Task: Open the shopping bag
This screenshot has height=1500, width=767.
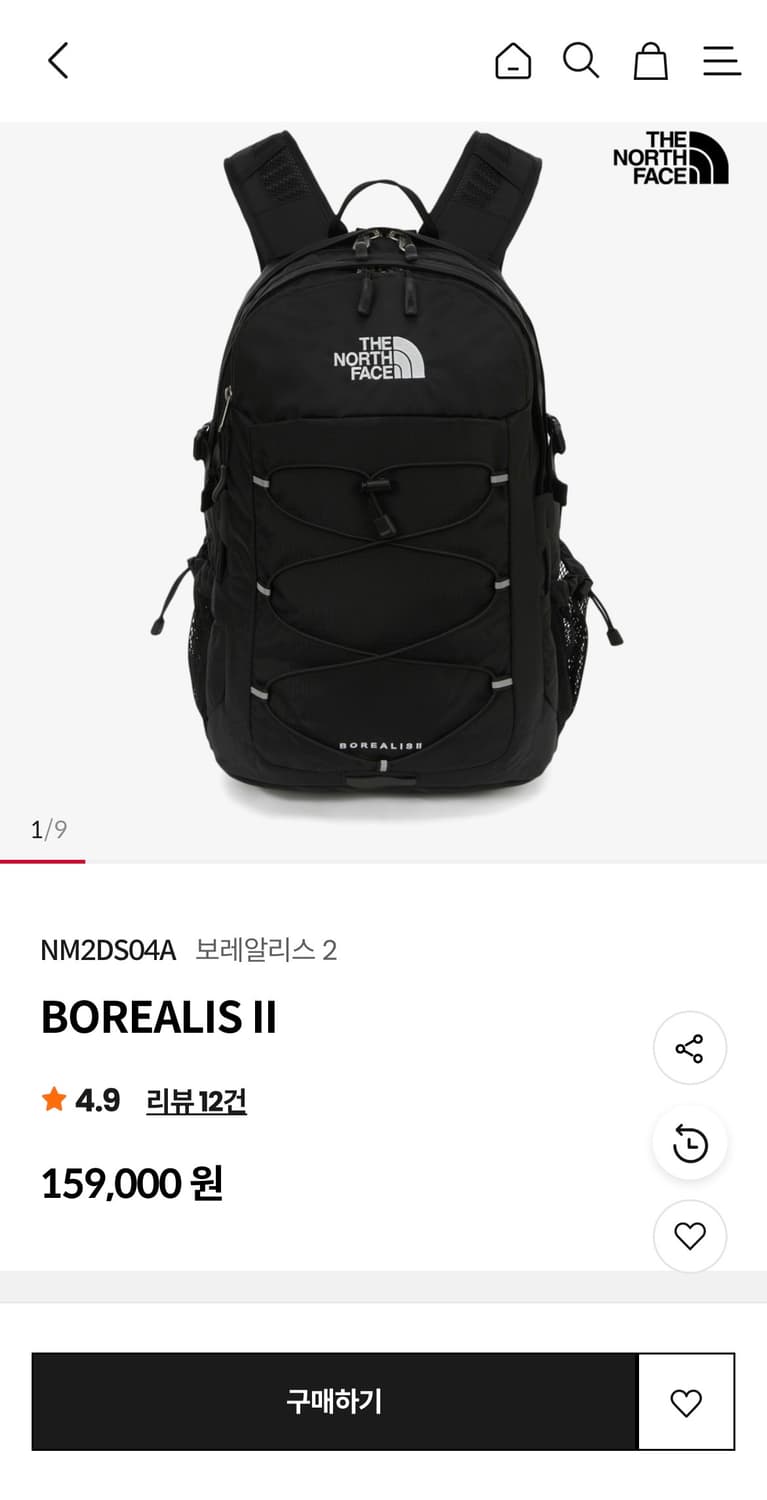Action: pyautogui.click(x=651, y=61)
